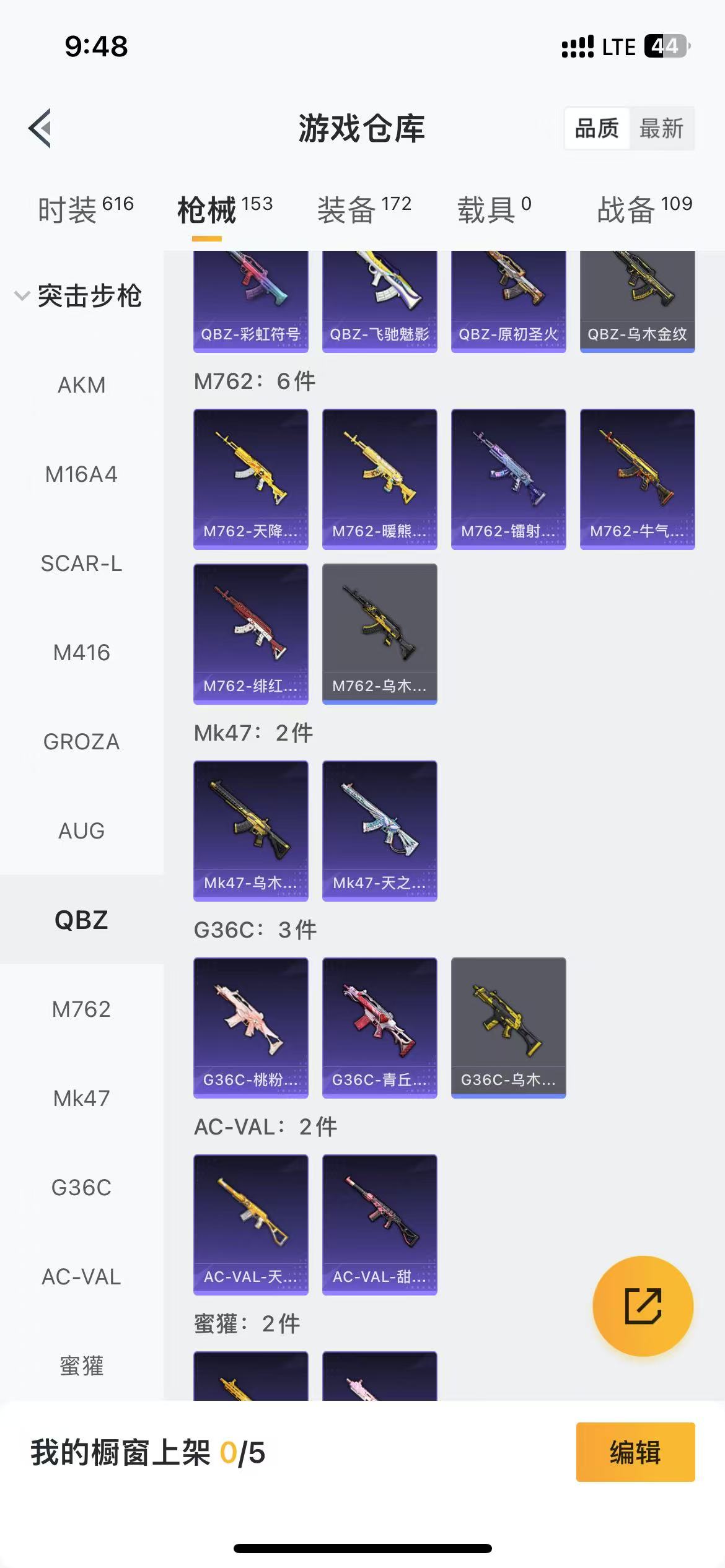Open the M762-暖熊 skin tile
725x1568 pixels.
pyautogui.click(x=379, y=478)
